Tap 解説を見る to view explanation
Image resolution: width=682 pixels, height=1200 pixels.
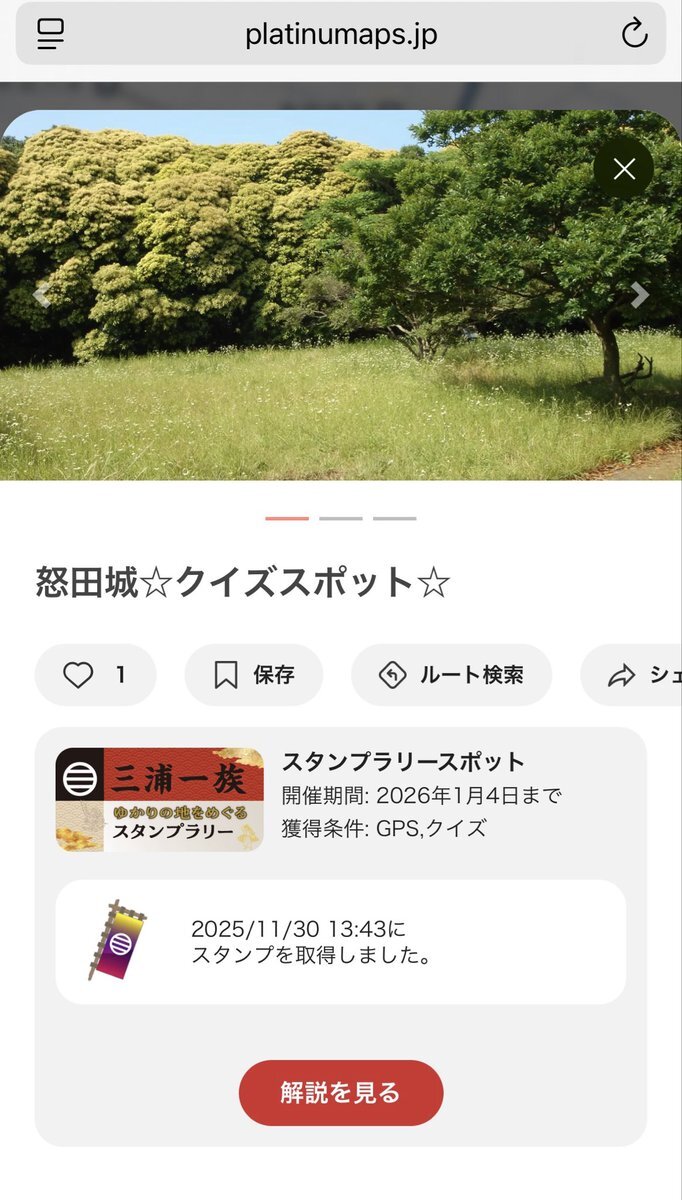(340, 1093)
